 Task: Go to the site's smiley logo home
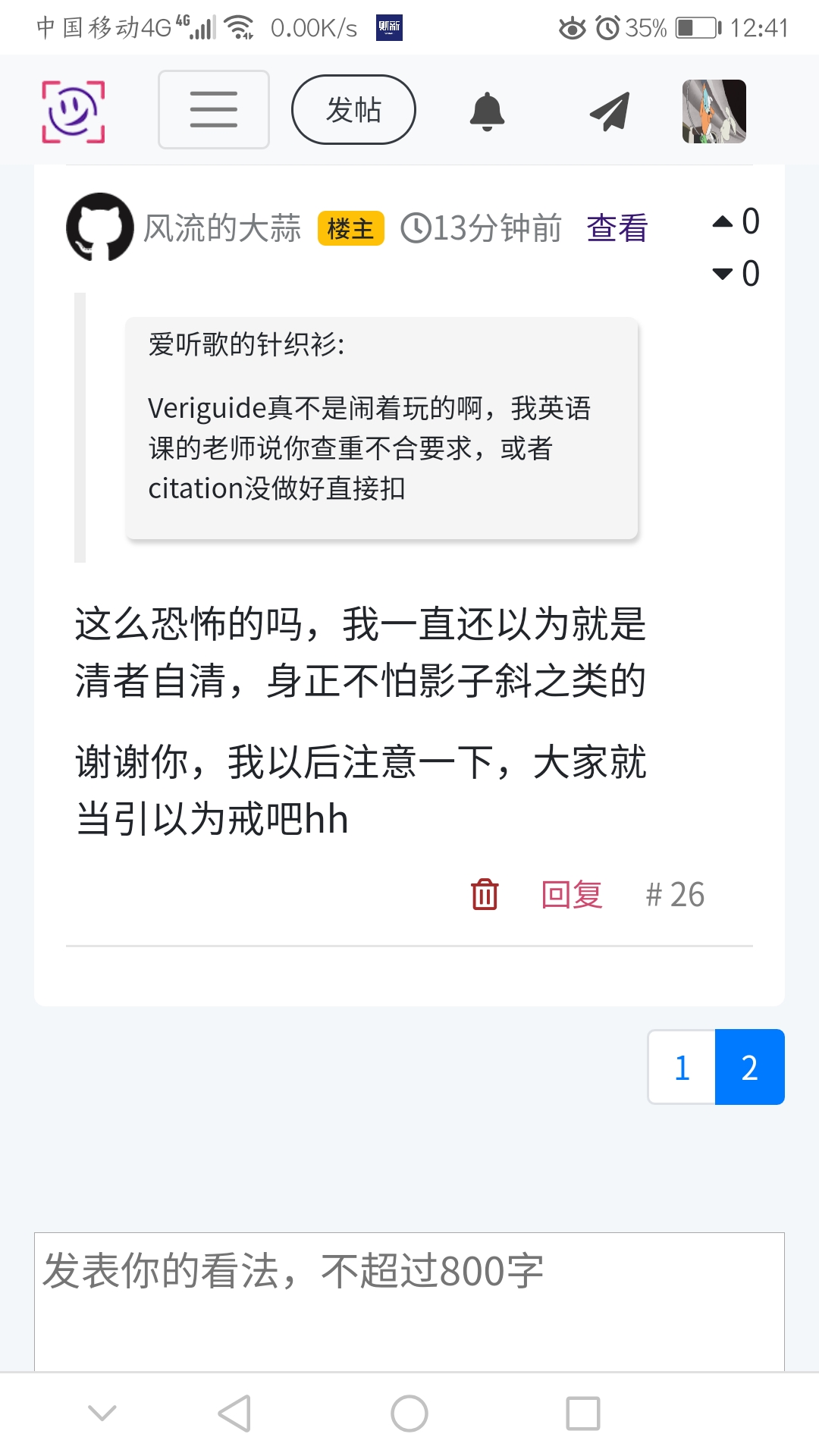coord(73,111)
